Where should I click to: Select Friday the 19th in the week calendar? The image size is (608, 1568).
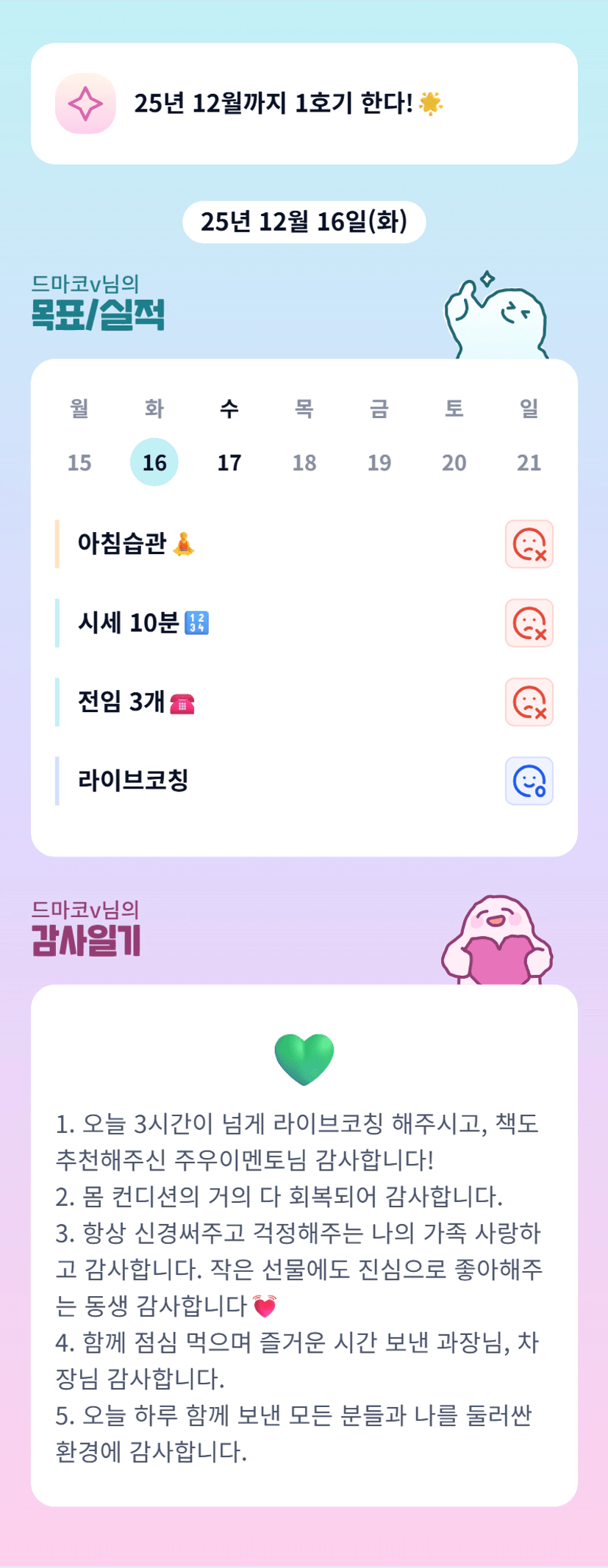[x=379, y=462]
